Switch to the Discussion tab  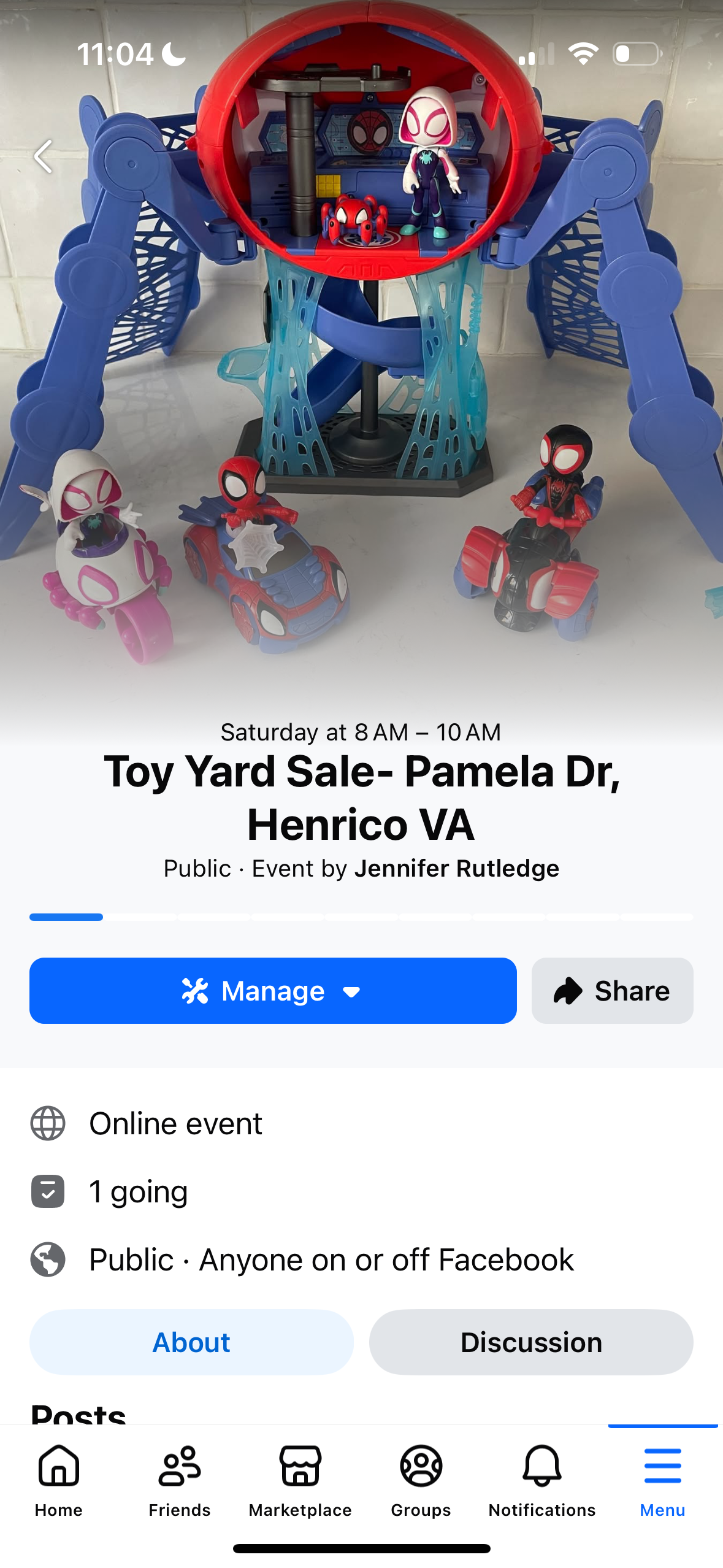tap(531, 1342)
